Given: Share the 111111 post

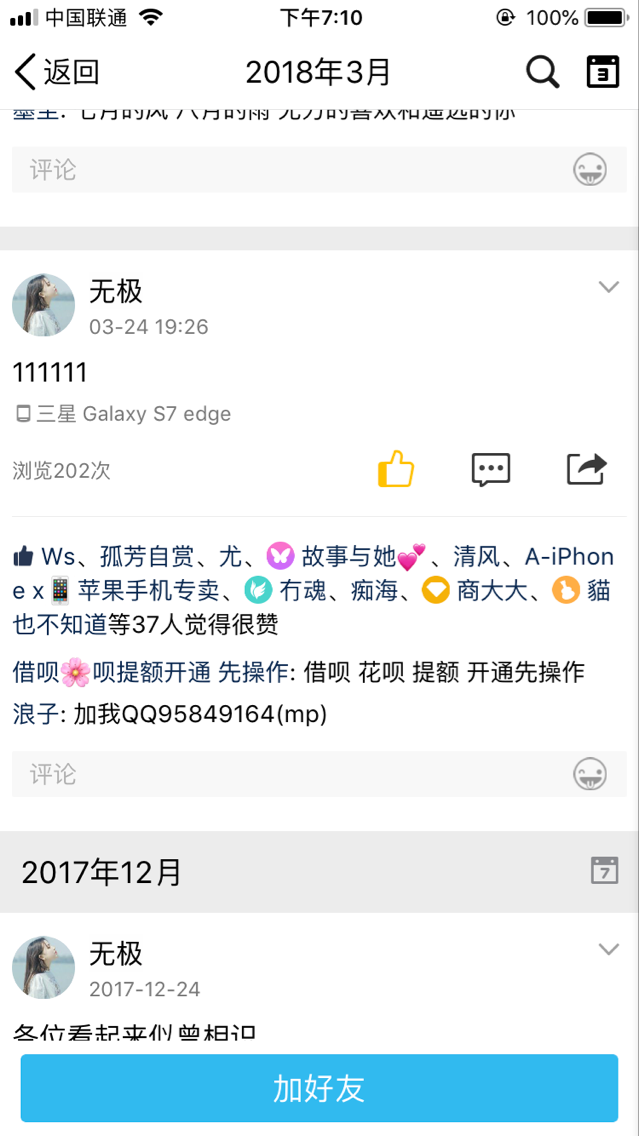Looking at the screenshot, I should pyautogui.click(x=586, y=469).
